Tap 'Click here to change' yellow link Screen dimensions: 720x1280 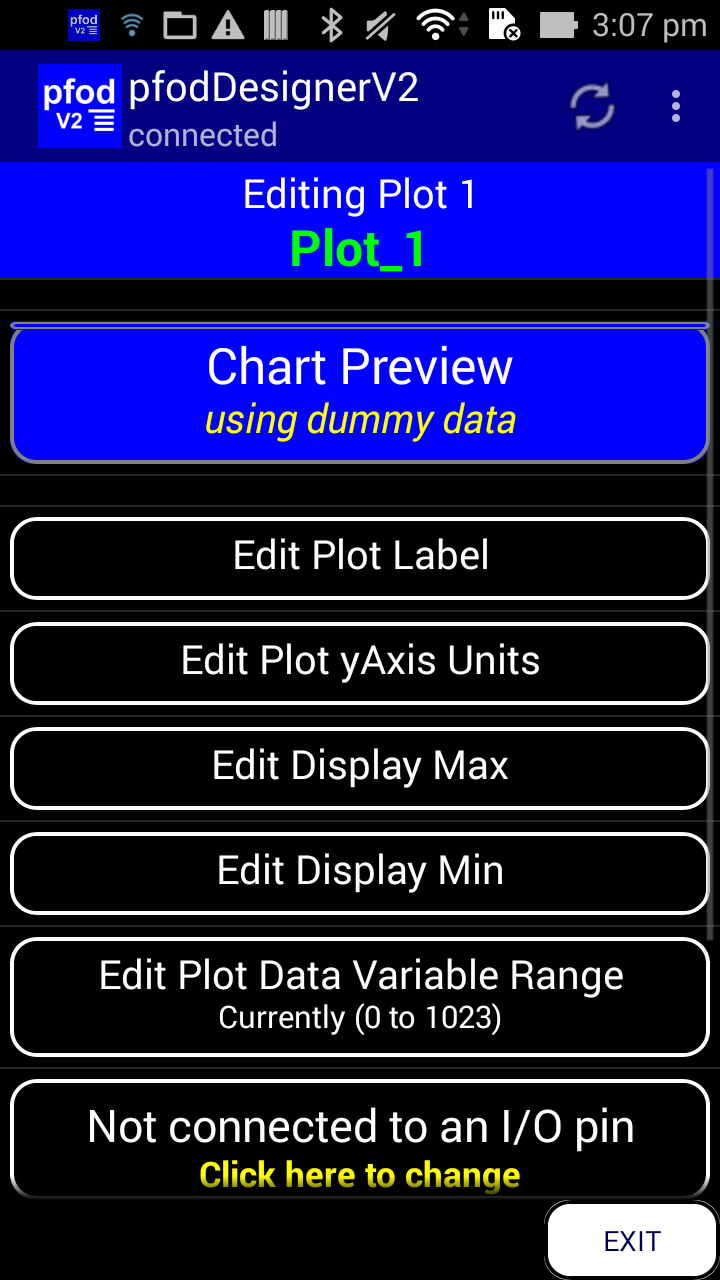click(x=359, y=1174)
